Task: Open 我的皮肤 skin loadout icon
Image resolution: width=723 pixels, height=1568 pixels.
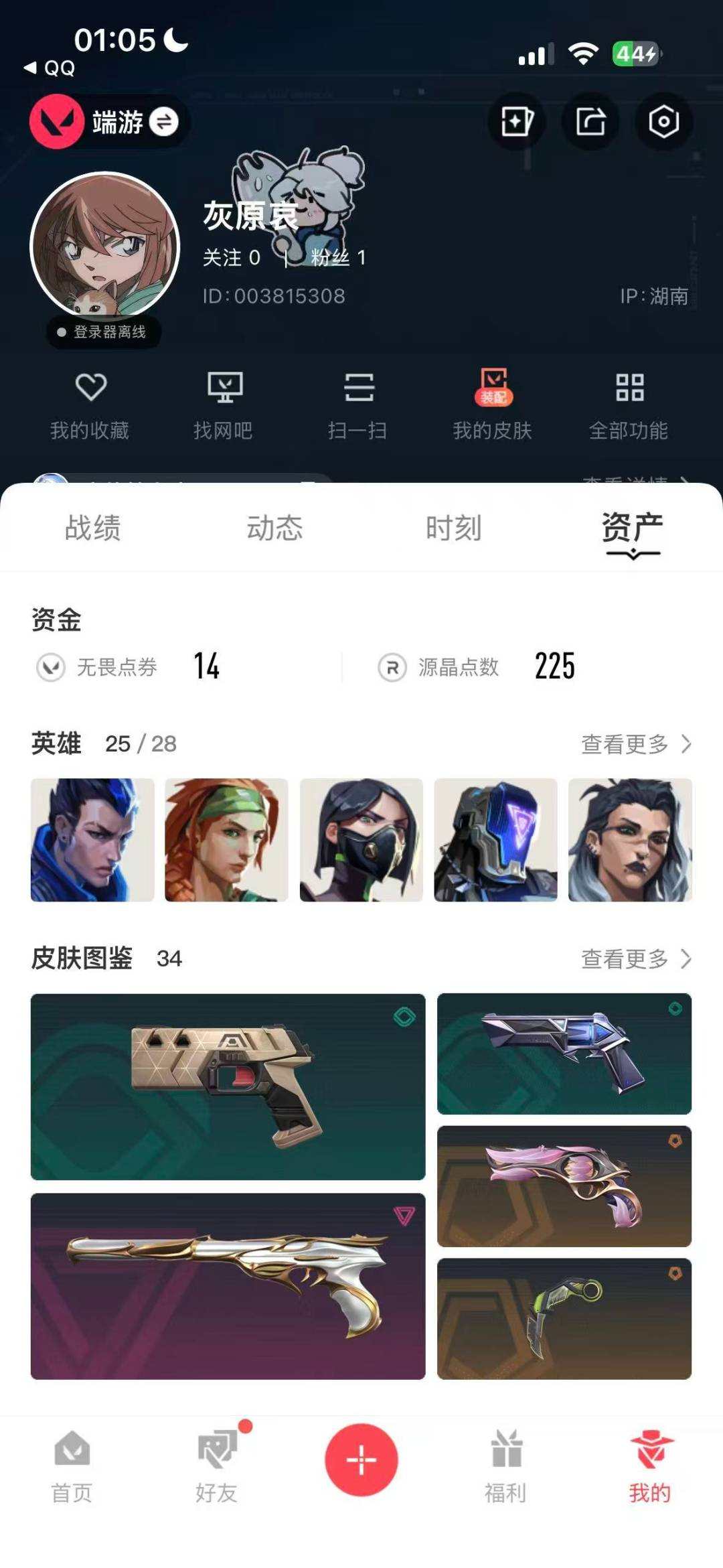Action: point(493,403)
